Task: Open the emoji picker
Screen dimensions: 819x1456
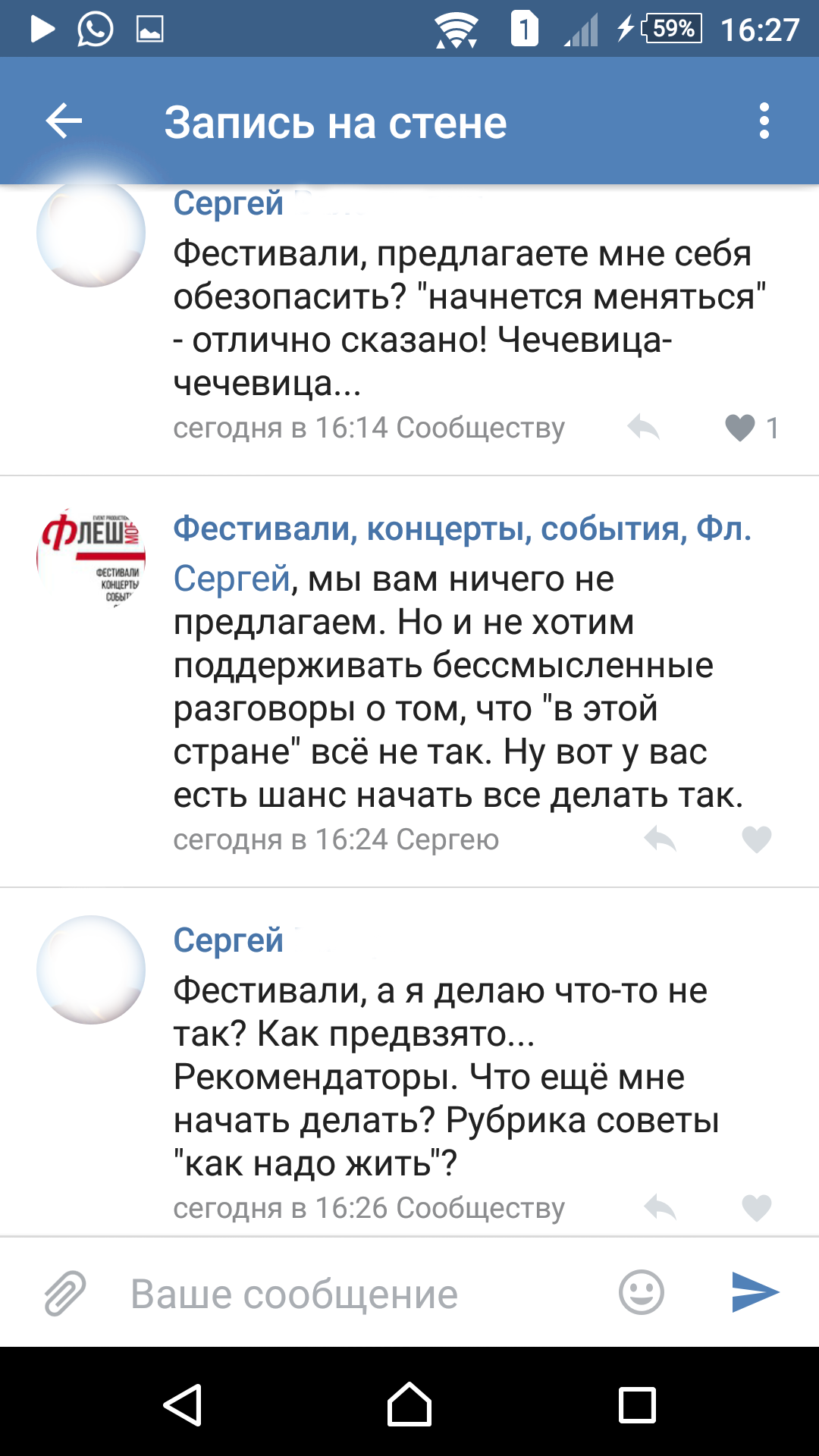Action: (642, 1292)
